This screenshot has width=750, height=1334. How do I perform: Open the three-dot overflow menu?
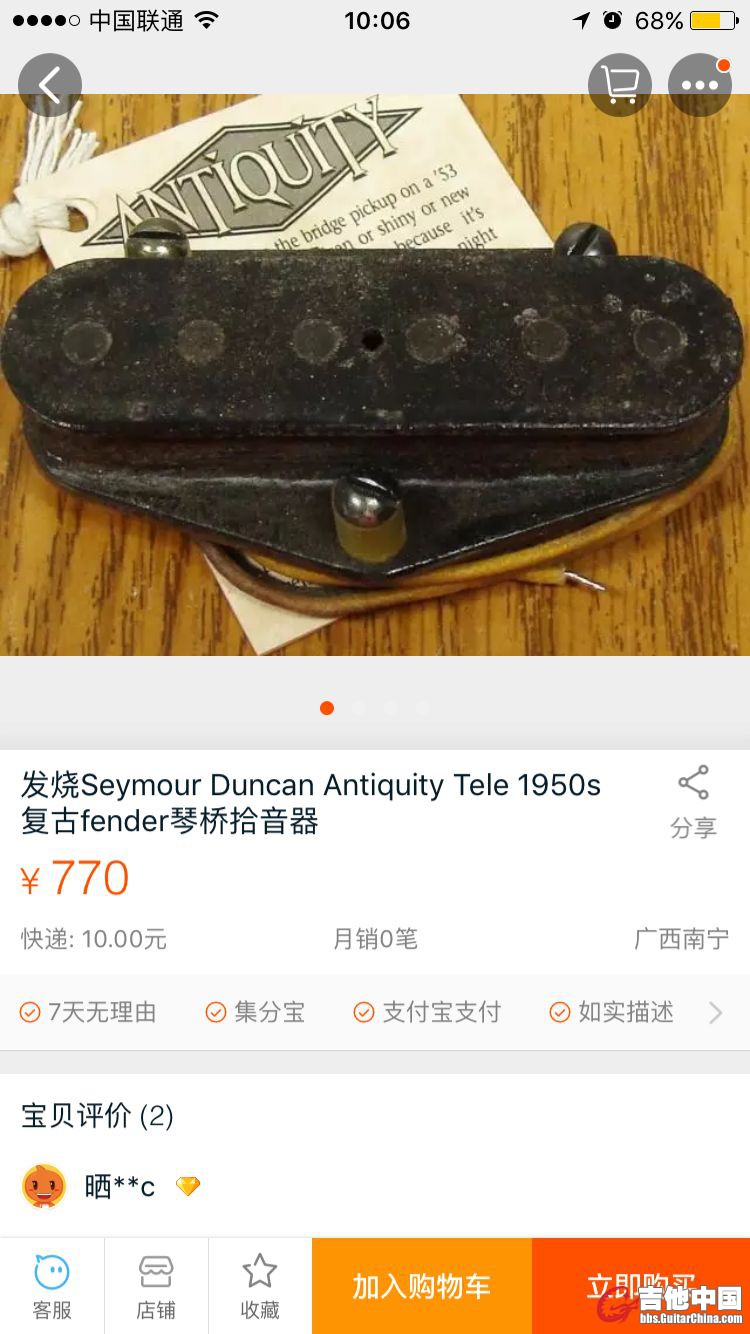tap(699, 85)
